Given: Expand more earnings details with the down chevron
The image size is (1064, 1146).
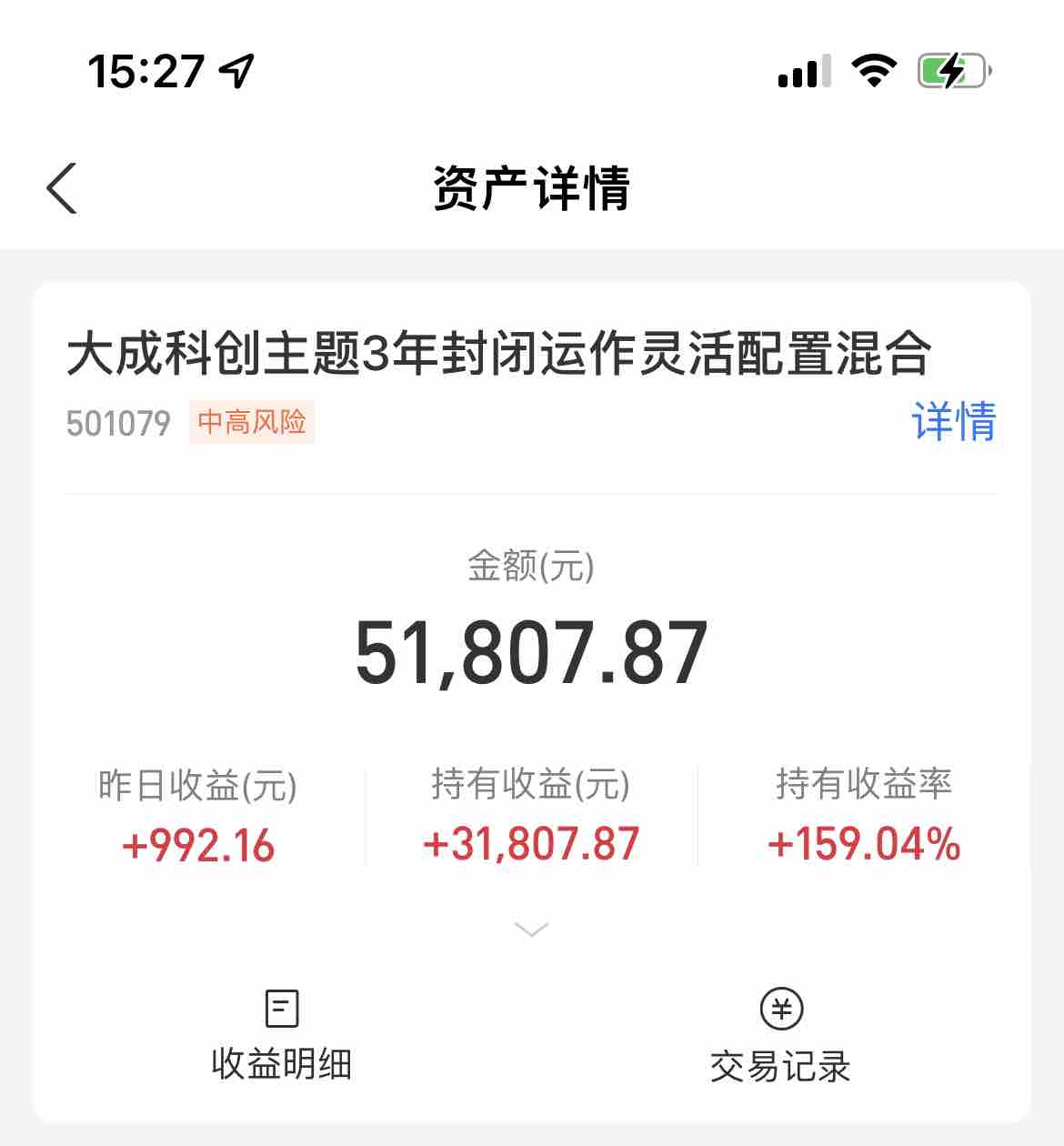Looking at the screenshot, I should click(x=531, y=930).
